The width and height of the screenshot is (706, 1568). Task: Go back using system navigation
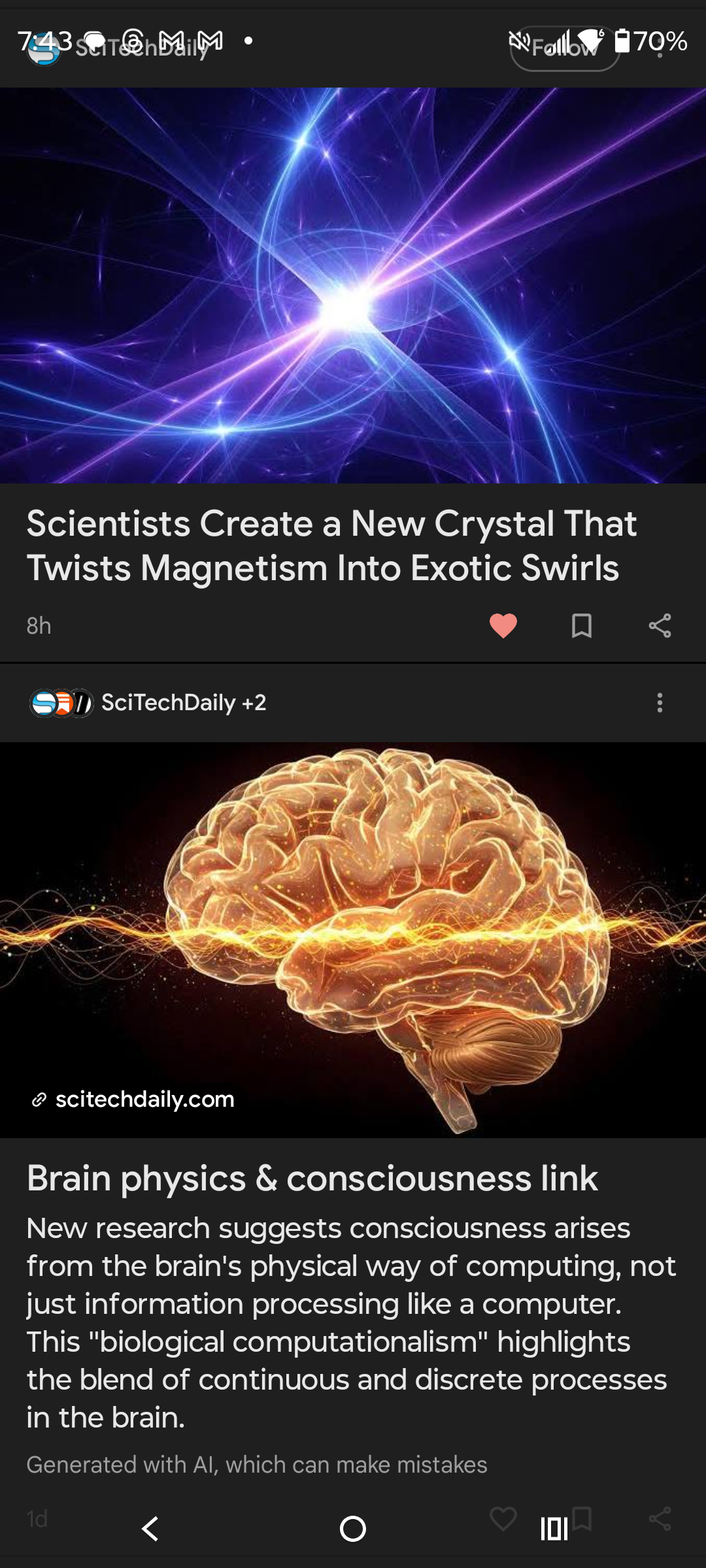tap(150, 1529)
